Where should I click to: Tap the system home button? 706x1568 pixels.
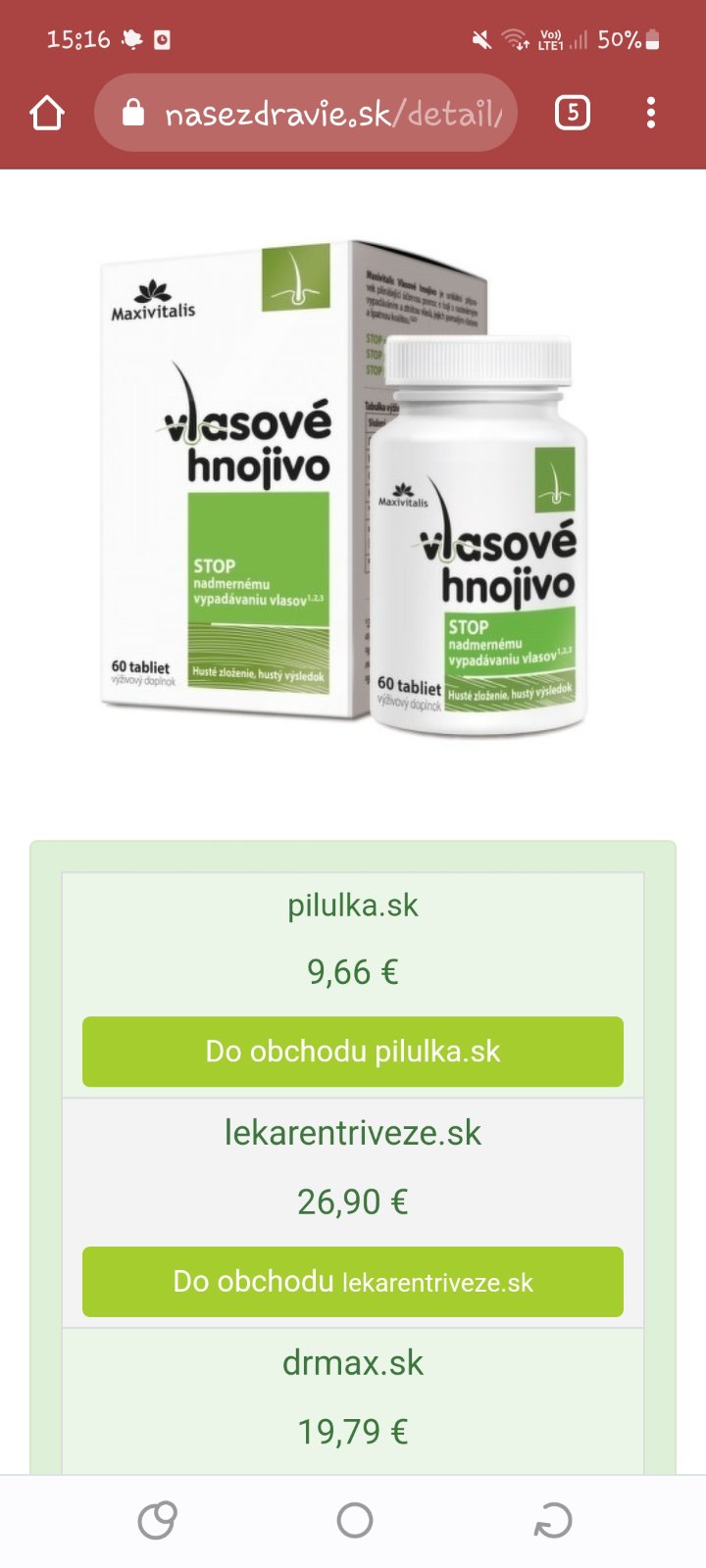pos(354,1521)
